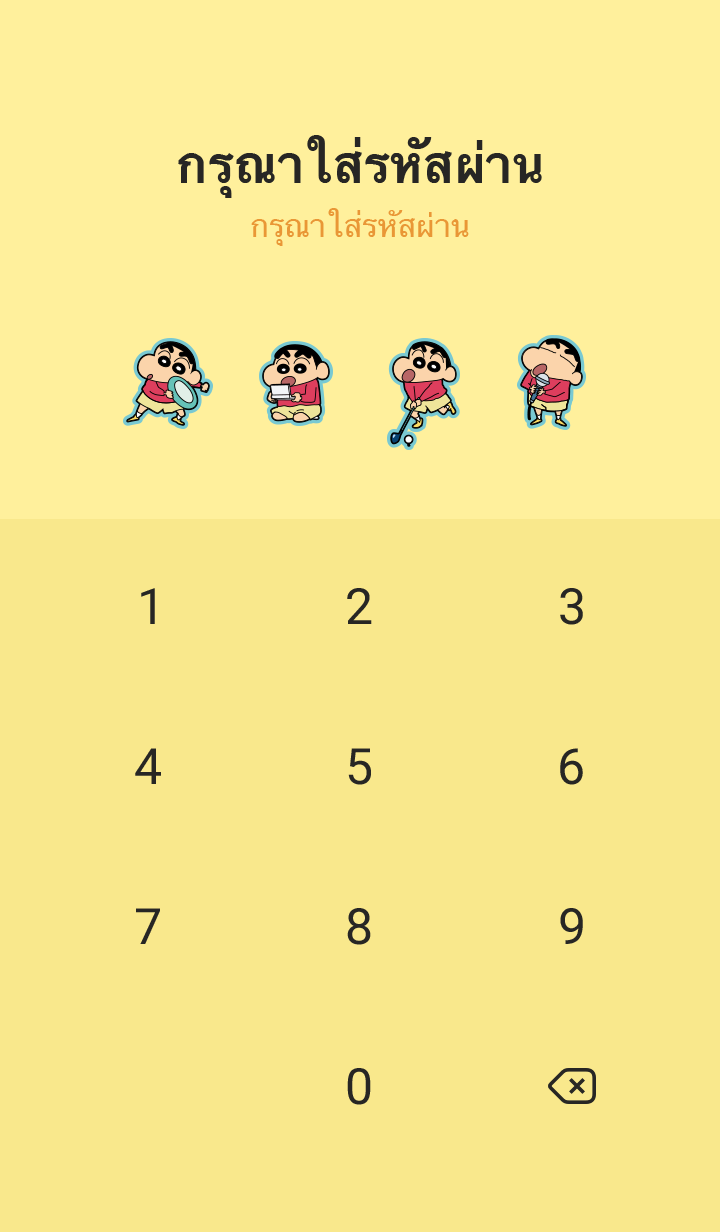The width and height of the screenshot is (720, 1232).
Task: Choose digit 6 on the keypad
Action: pos(571,767)
